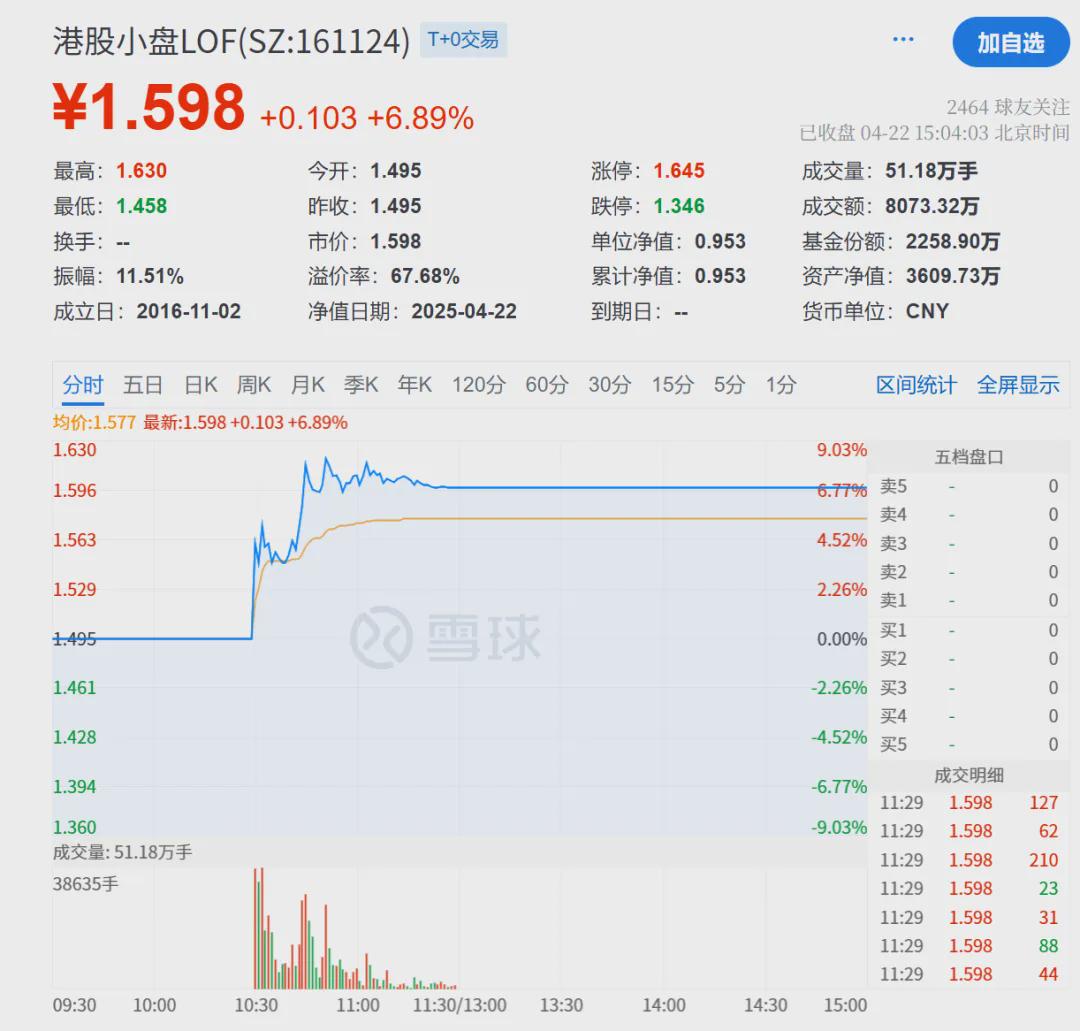This screenshot has width=1080, height=1031.
Task: Switch to the 日K chart
Action: pos(200,384)
